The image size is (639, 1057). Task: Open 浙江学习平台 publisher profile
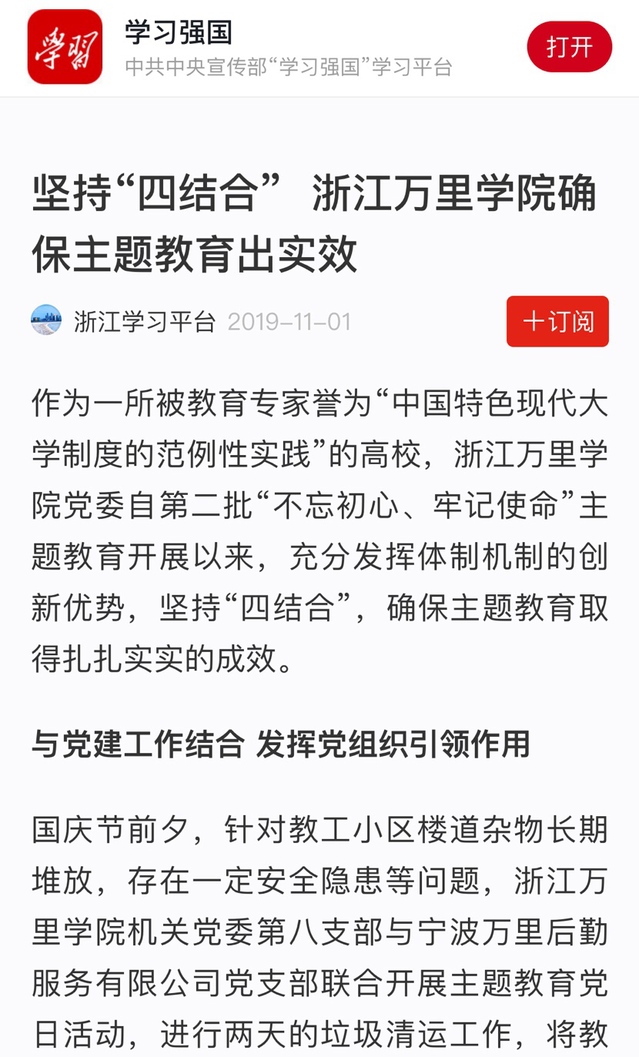[x=144, y=321]
